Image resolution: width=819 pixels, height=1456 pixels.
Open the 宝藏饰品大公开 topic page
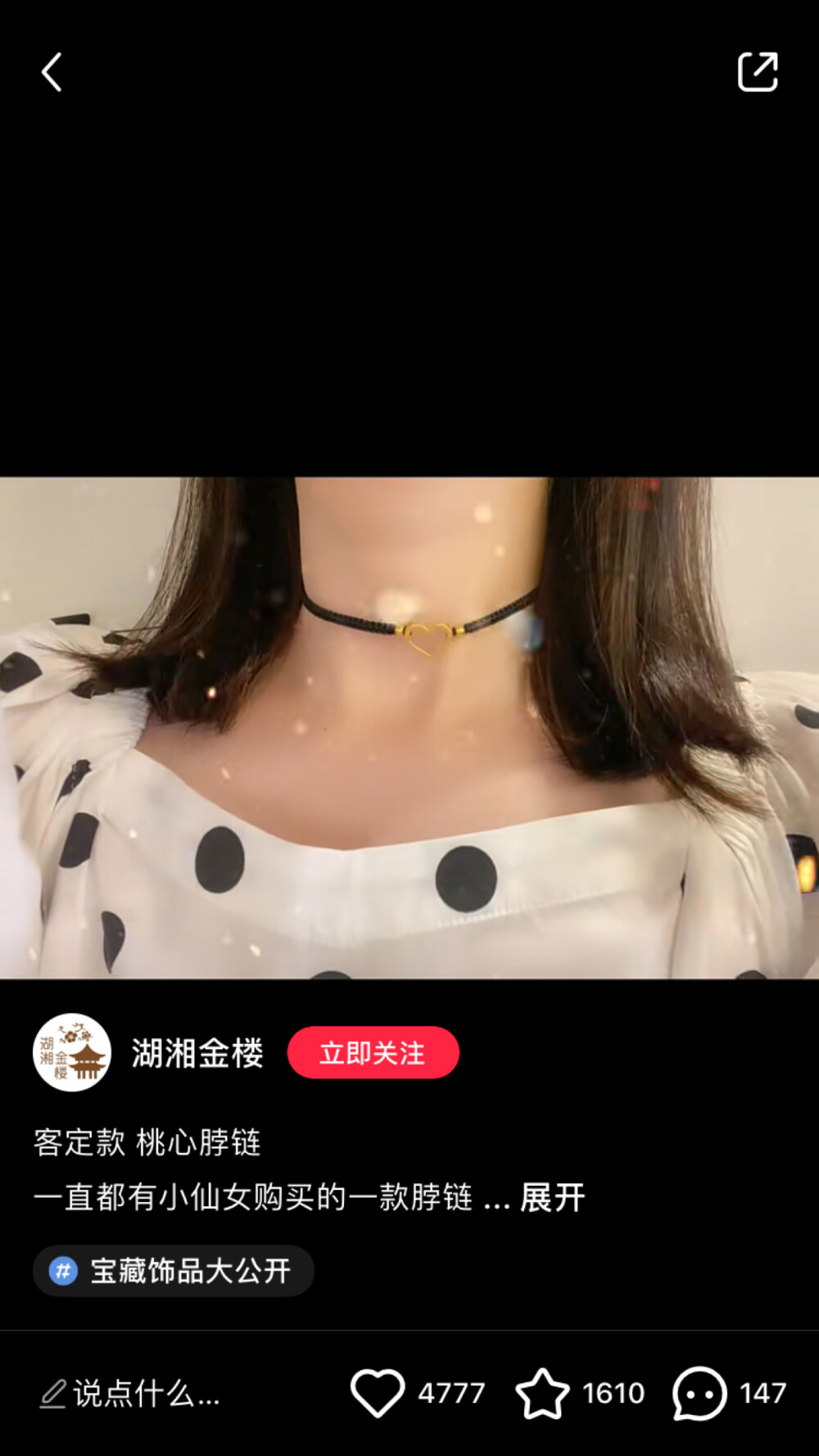point(172,1271)
